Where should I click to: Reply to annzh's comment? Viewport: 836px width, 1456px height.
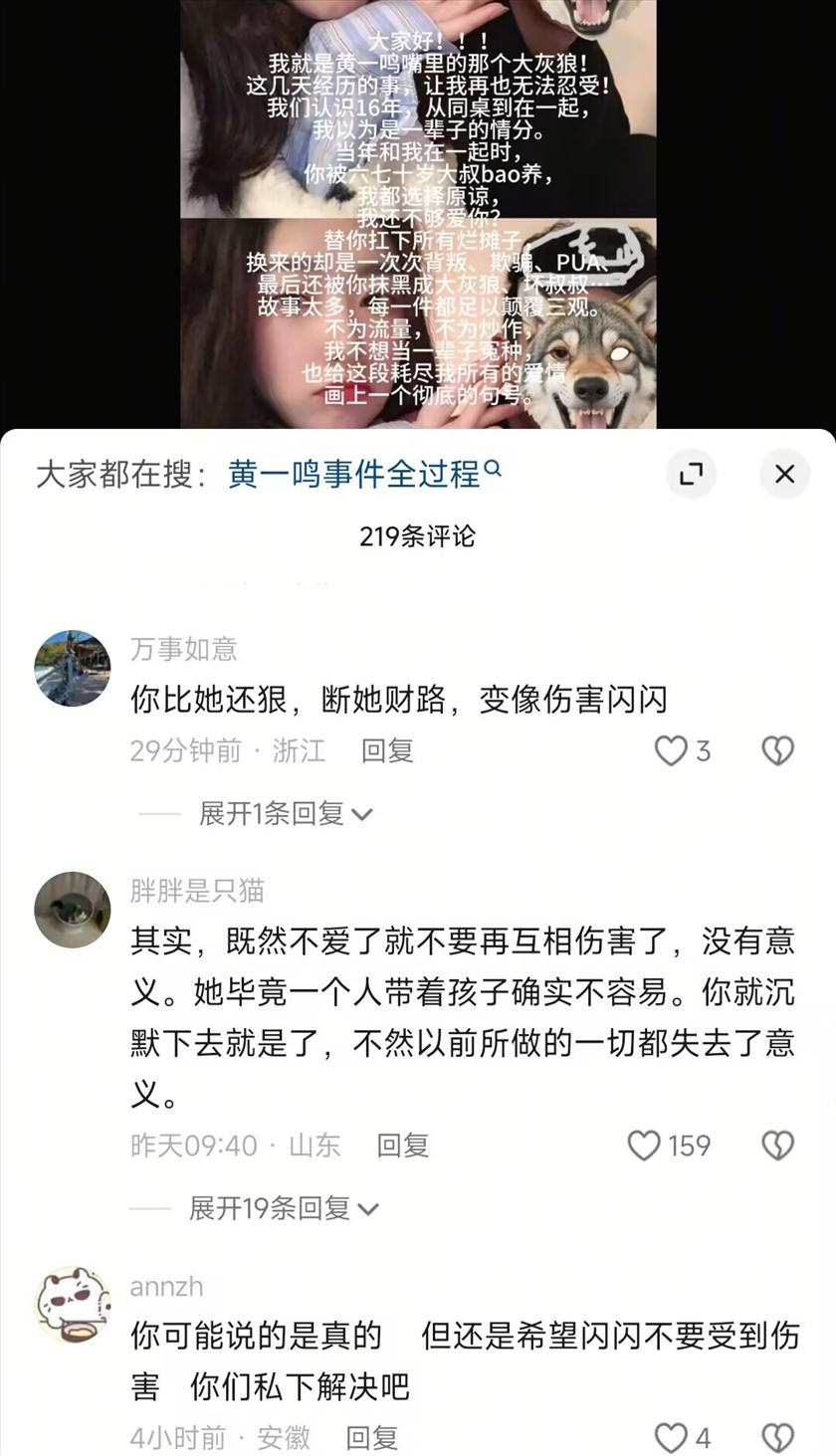(371, 1438)
